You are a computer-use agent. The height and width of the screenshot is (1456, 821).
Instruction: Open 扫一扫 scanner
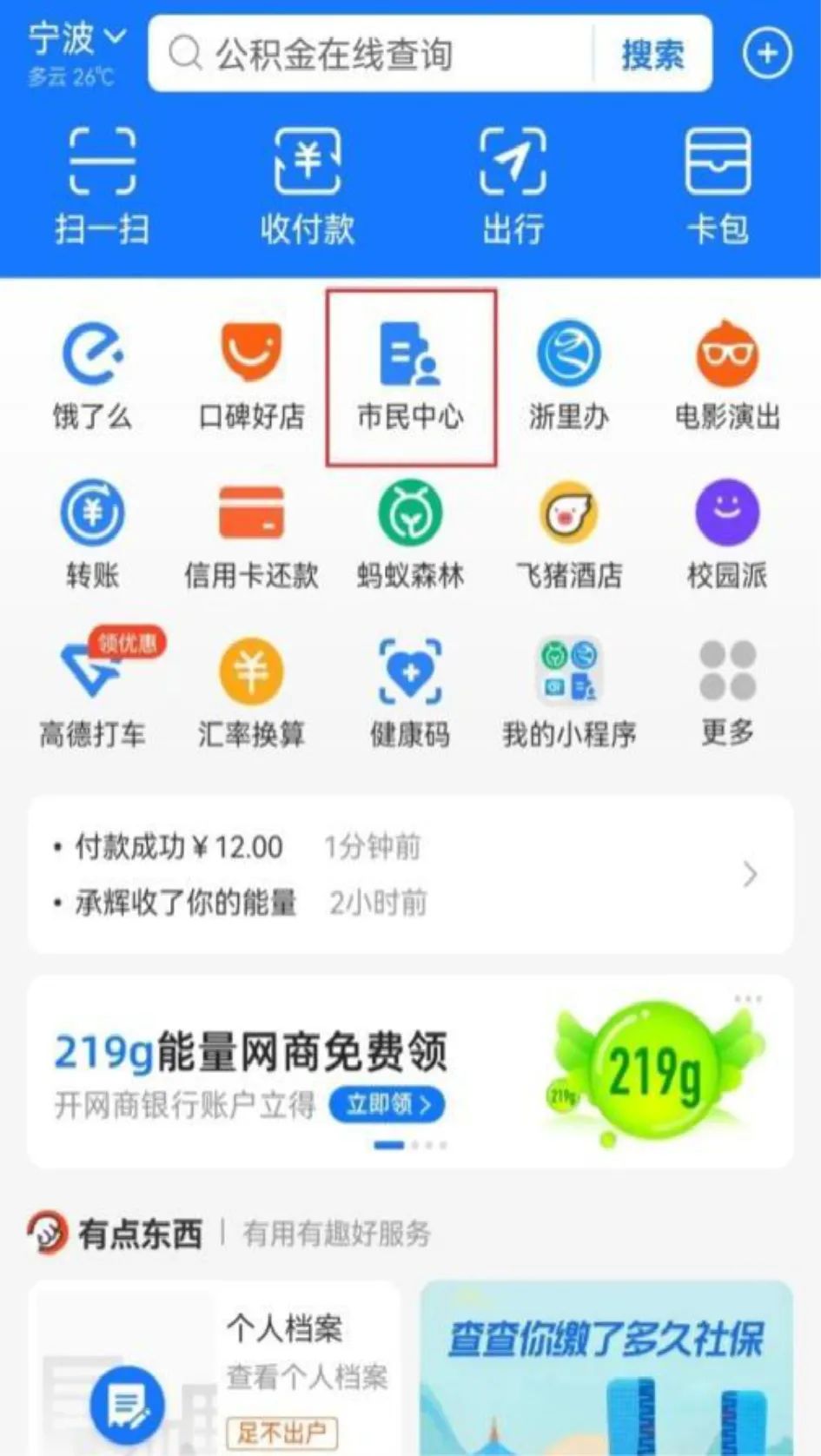point(103,186)
